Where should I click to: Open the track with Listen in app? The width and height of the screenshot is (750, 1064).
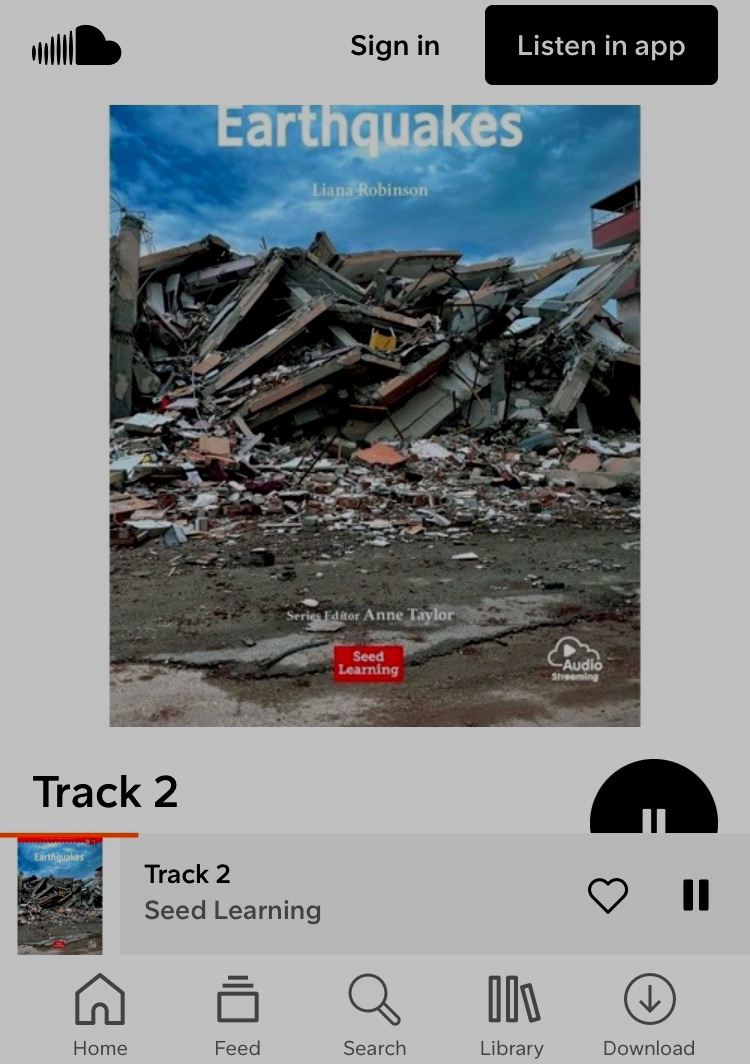[x=601, y=46]
